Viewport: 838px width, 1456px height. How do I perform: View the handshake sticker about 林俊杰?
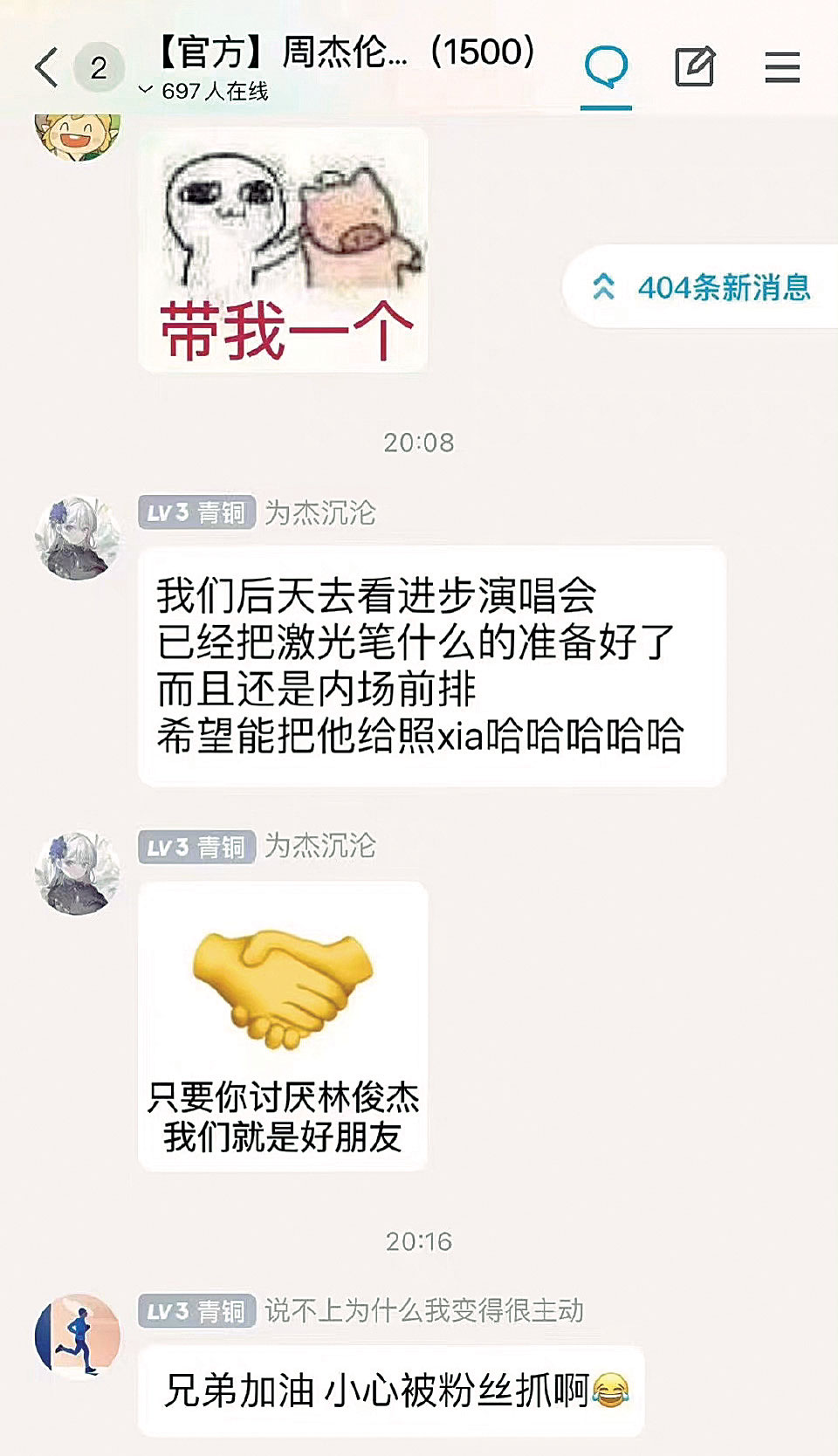pyautogui.click(x=283, y=1026)
